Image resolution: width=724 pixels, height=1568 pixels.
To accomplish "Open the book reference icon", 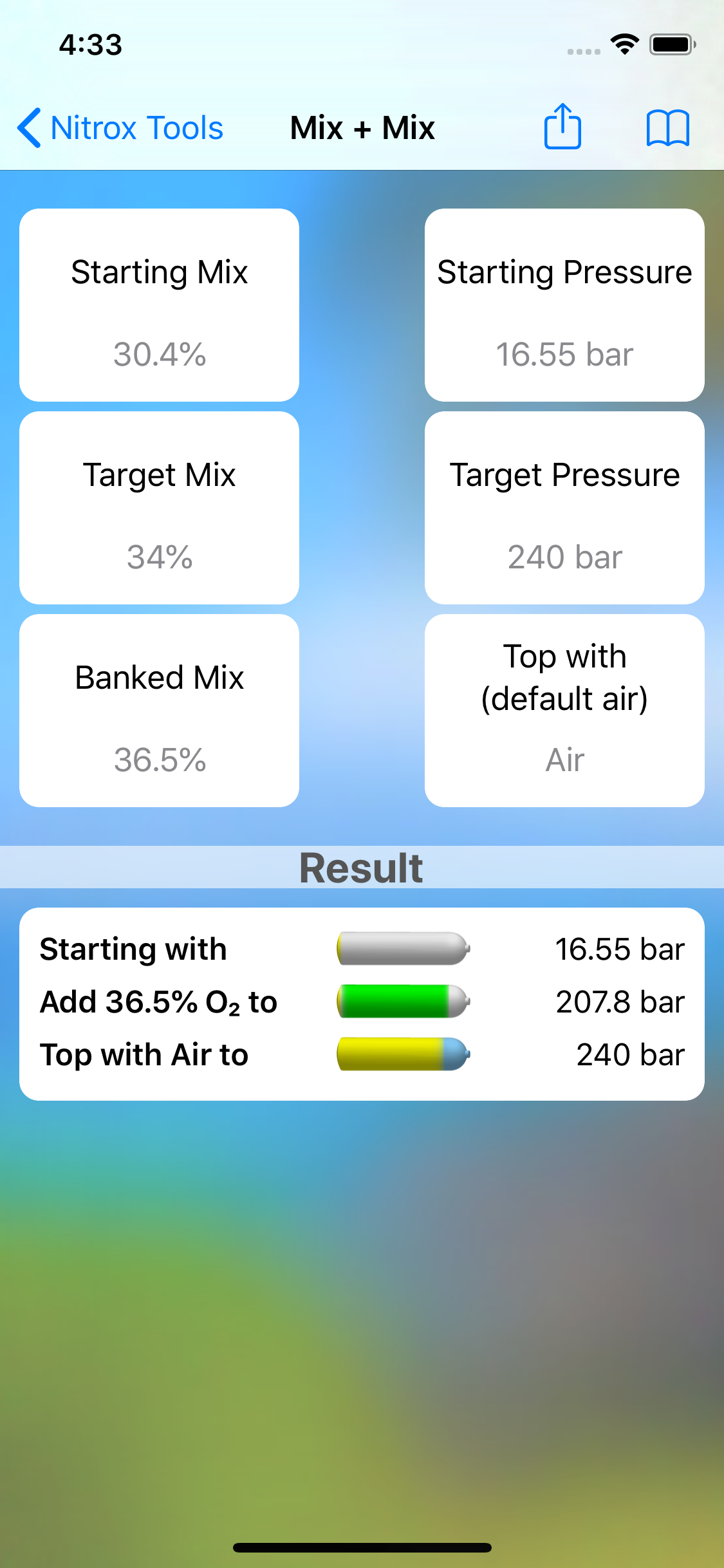I will click(x=668, y=128).
